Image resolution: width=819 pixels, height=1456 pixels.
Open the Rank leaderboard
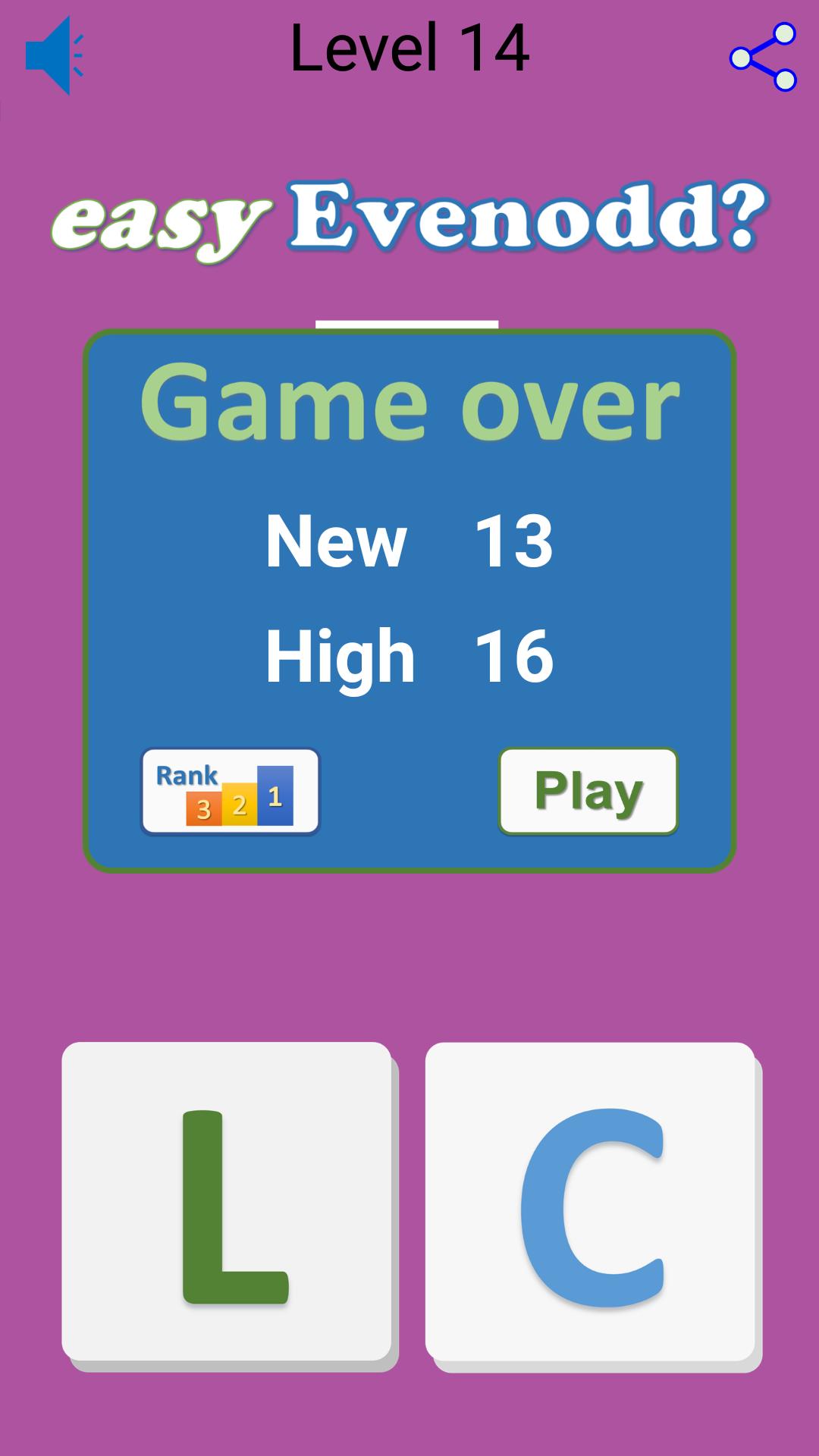click(x=231, y=792)
